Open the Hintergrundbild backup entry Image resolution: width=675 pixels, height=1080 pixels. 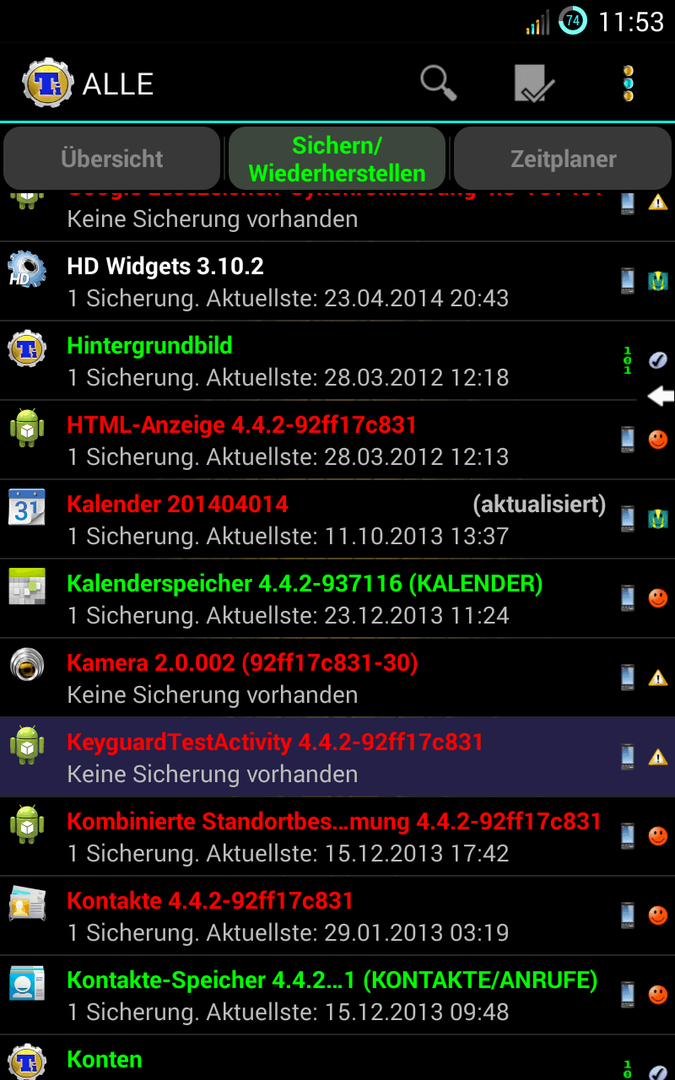point(338,360)
